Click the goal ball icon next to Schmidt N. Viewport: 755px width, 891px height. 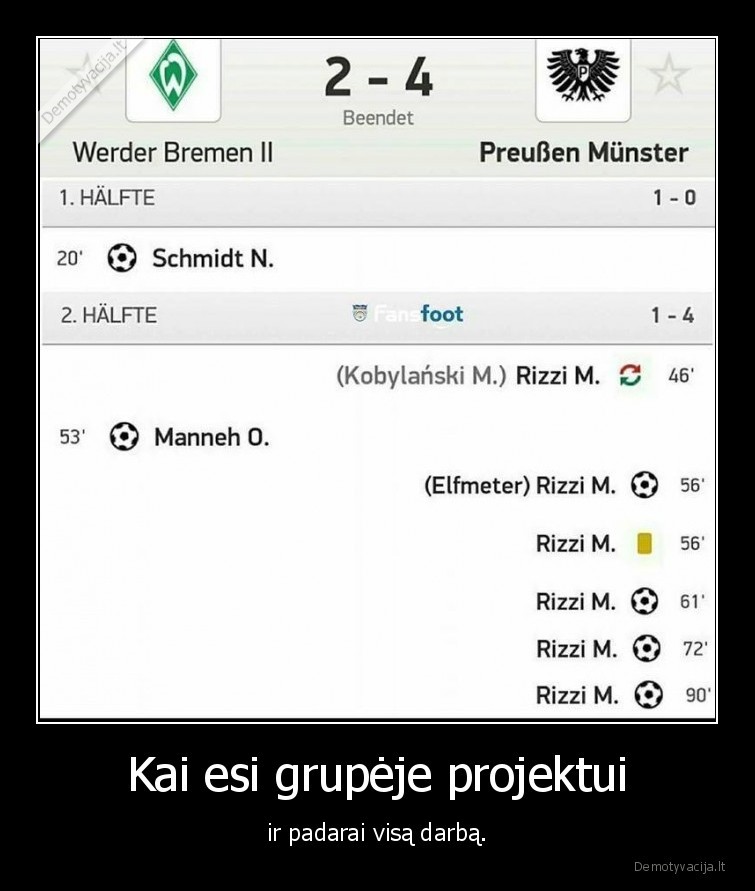[120, 257]
